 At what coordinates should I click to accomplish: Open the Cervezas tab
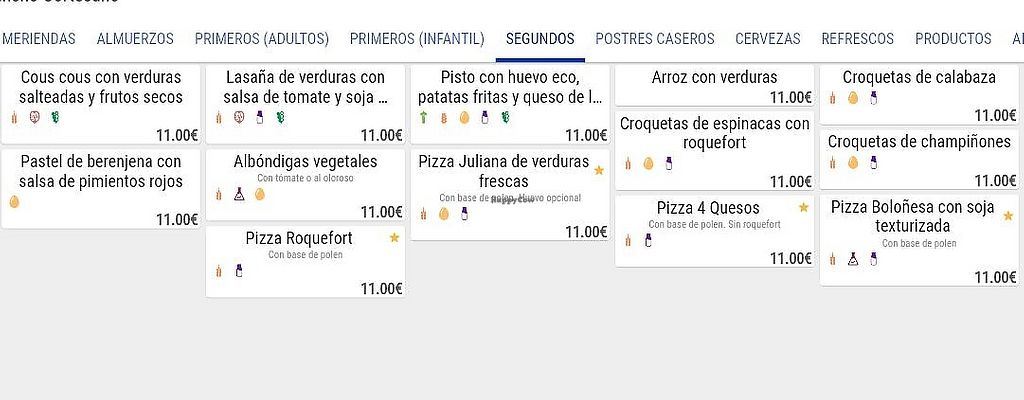[x=768, y=39]
